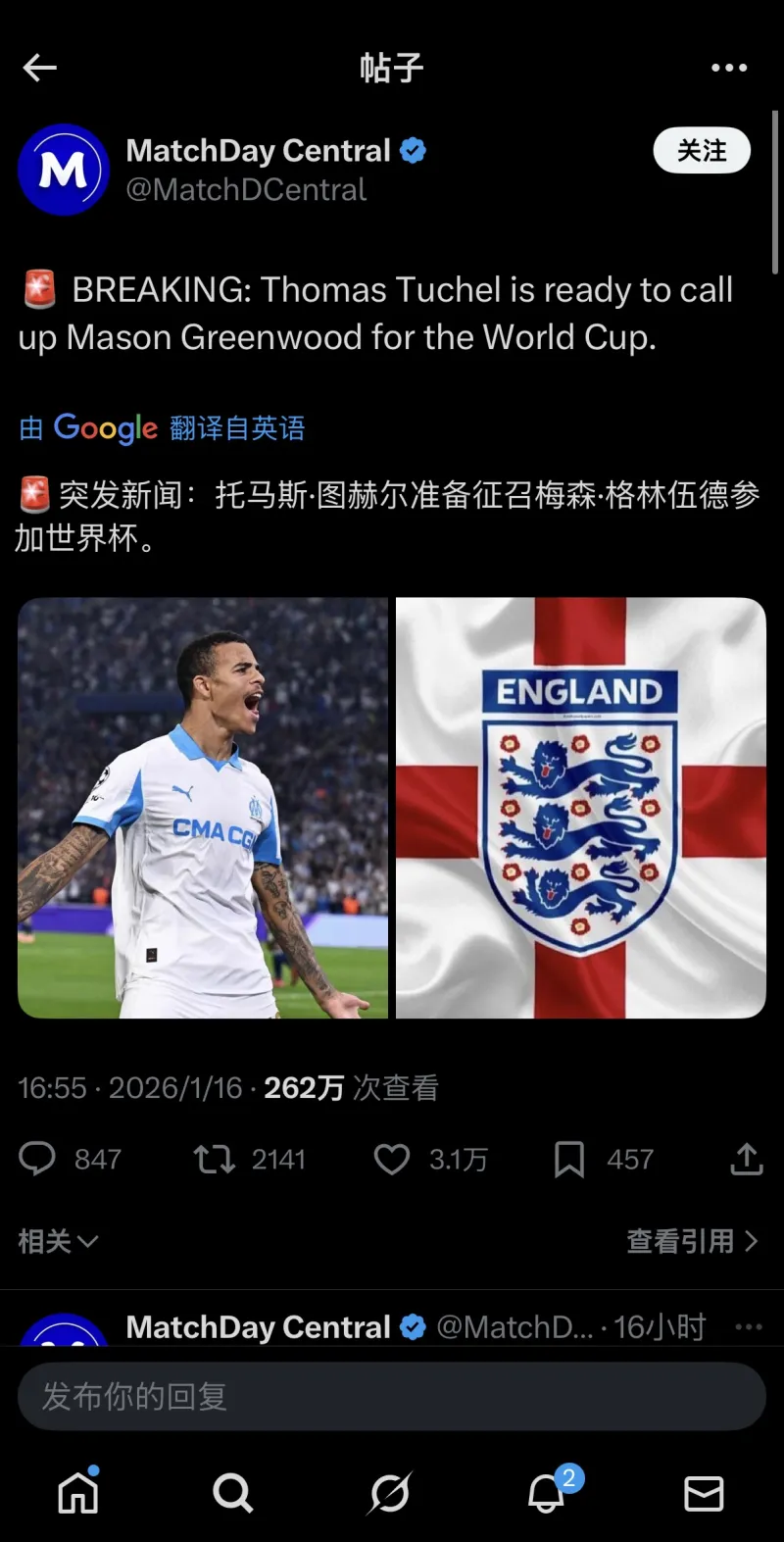Screen dimensions: 784x1542
Task: Bookmark the post using the bookmark icon
Action: (569, 1159)
